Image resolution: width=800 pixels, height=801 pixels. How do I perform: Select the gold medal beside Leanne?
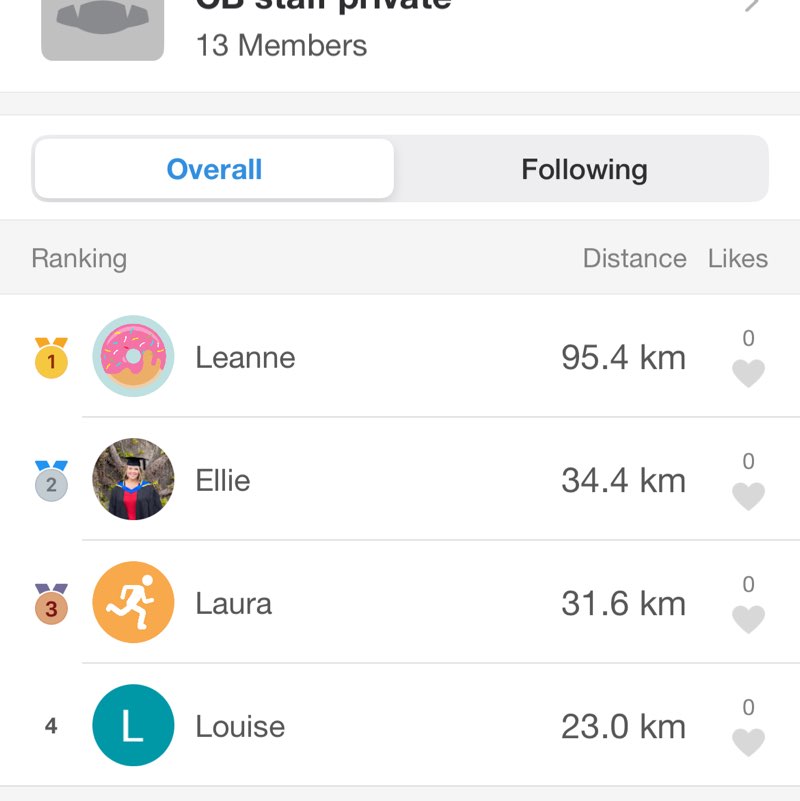click(51, 357)
